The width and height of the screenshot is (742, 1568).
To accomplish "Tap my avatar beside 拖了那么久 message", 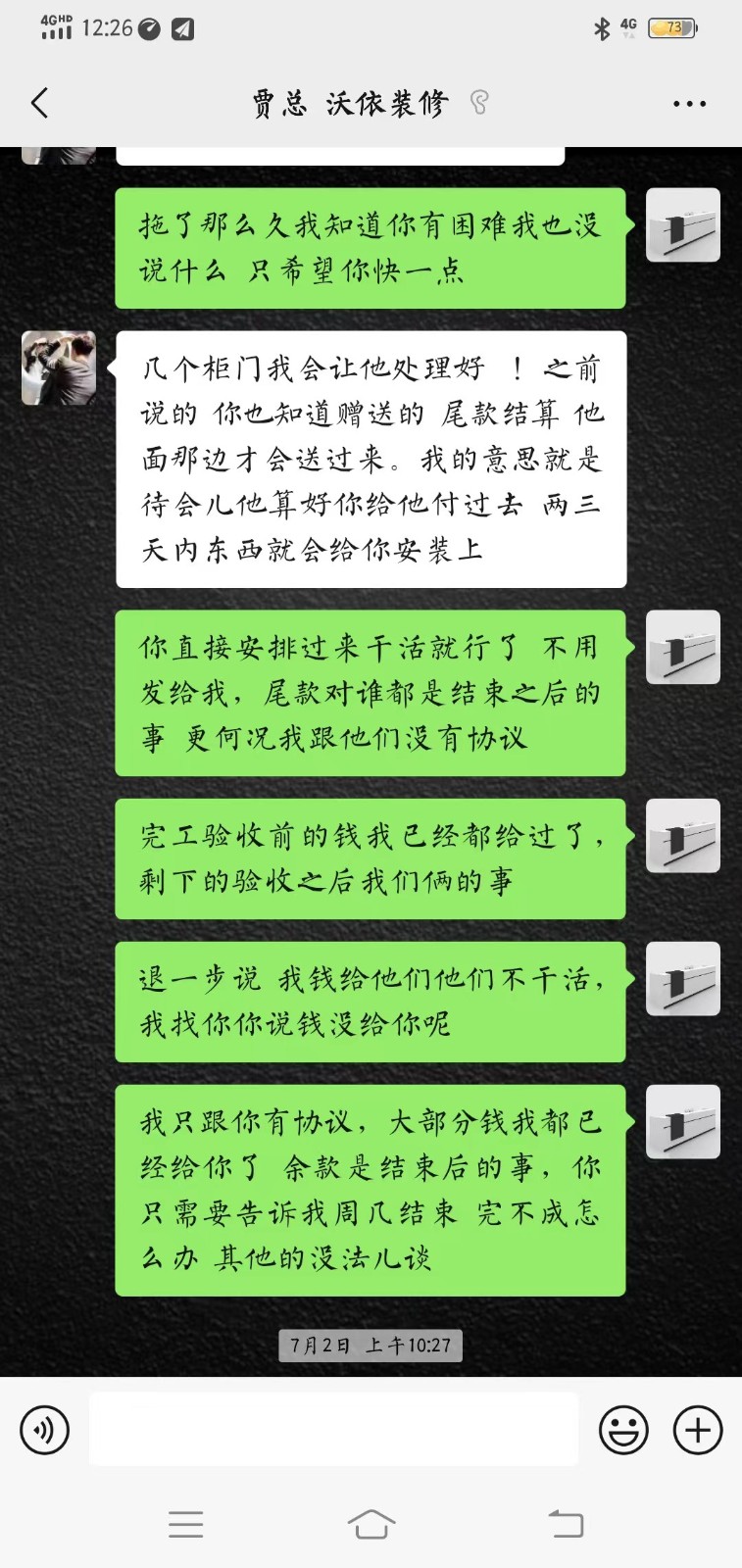I will click(683, 225).
